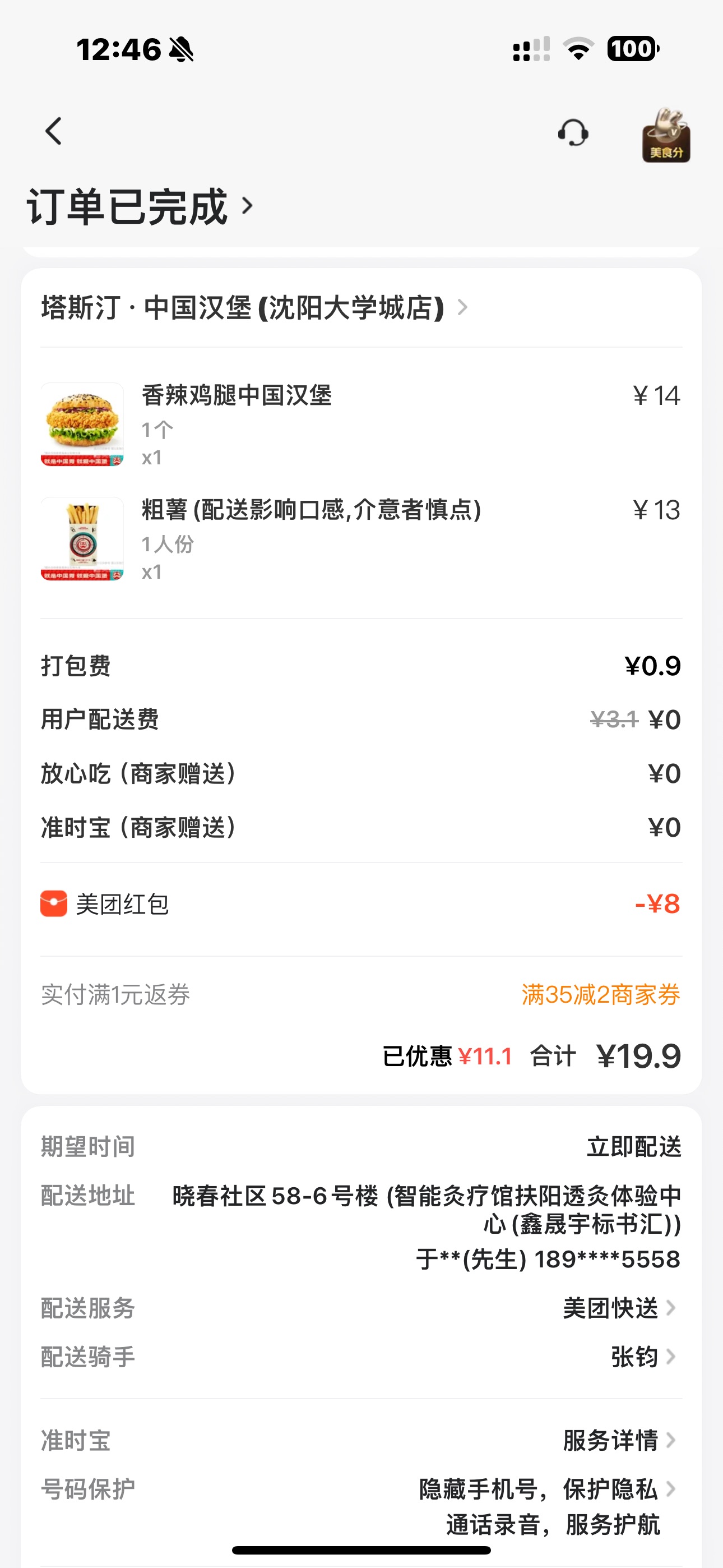The image size is (723, 1568).
Task: Open 订单已完成 status details
Action: coord(139,207)
